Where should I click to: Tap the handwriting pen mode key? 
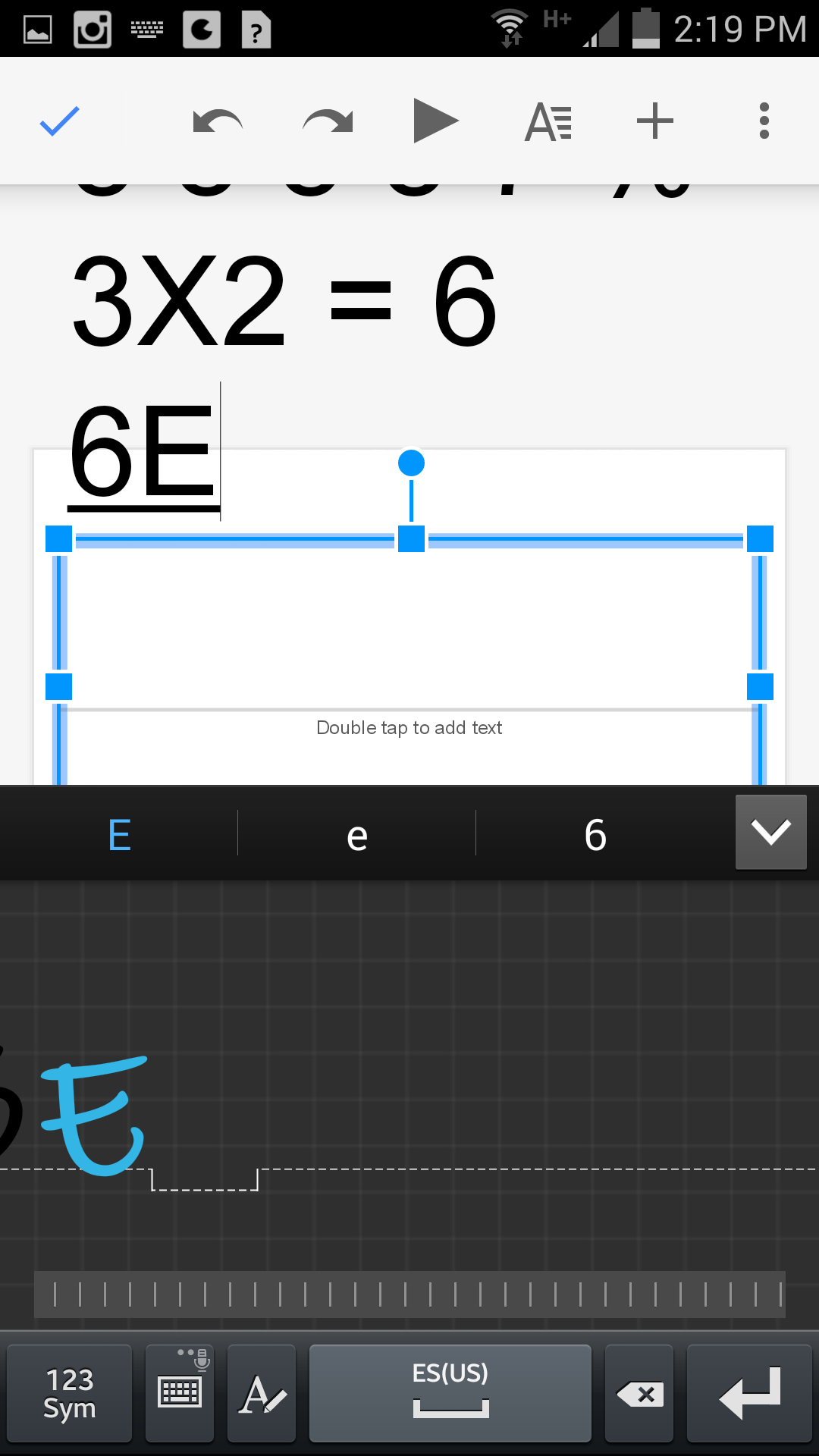pyautogui.click(x=262, y=1394)
